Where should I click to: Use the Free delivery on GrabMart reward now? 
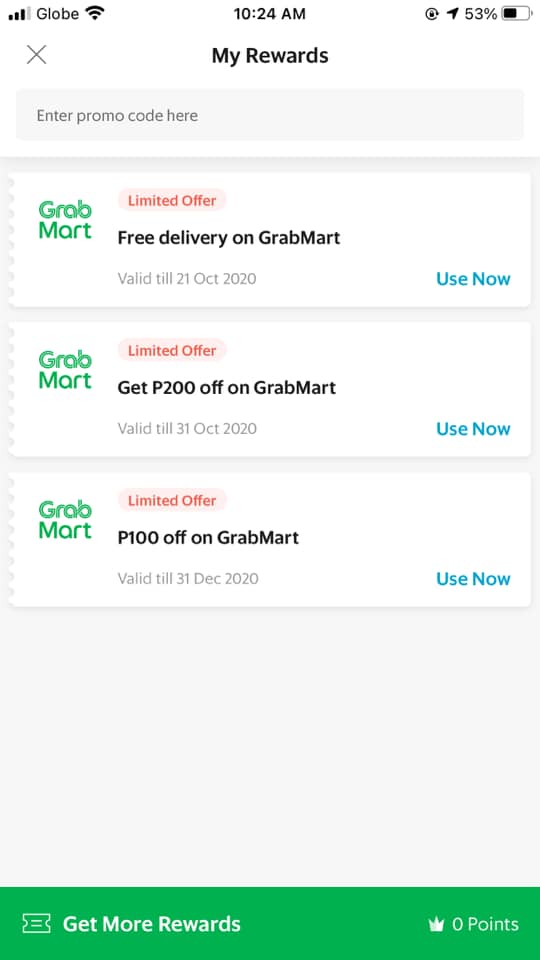[473, 279]
